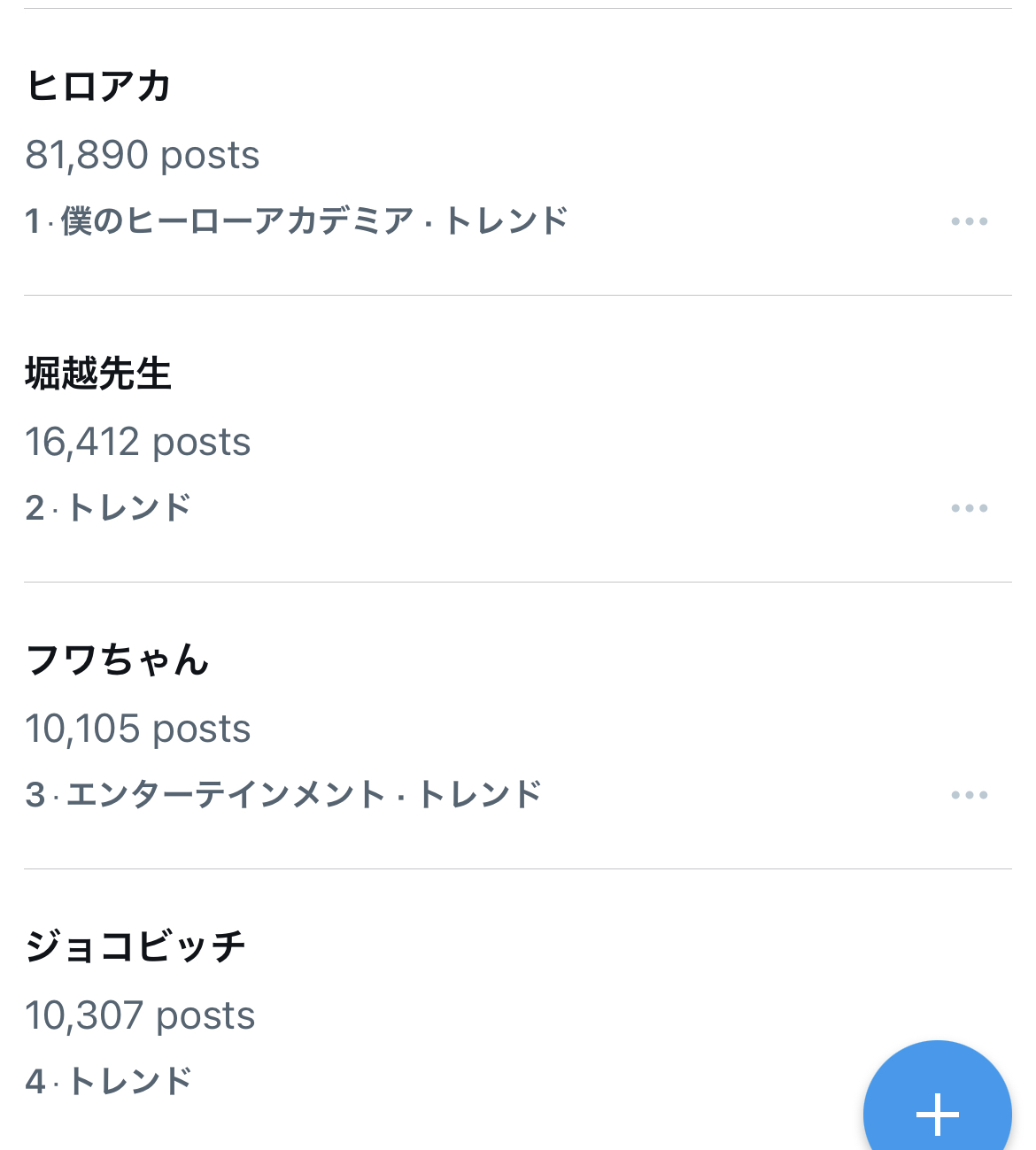Open the フワちゃん trending topic
1036x1150 pixels.
[x=117, y=660]
